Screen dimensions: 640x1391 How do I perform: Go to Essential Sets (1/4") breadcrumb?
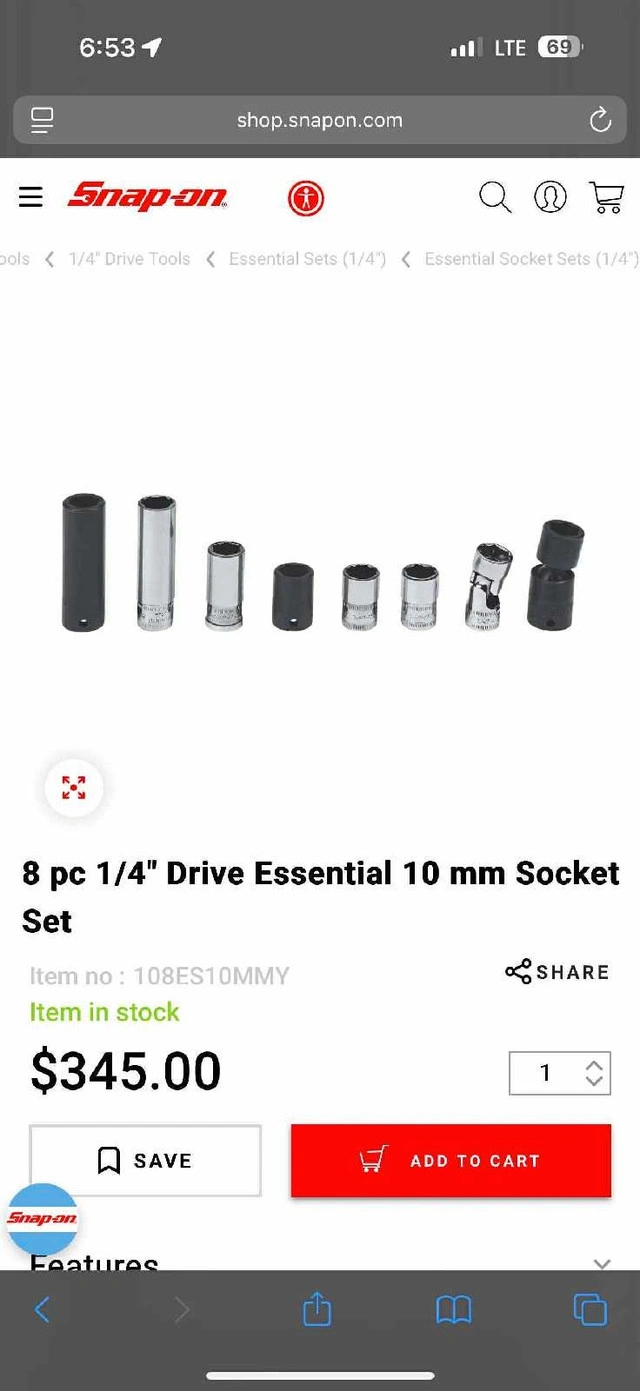pos(307,259)
